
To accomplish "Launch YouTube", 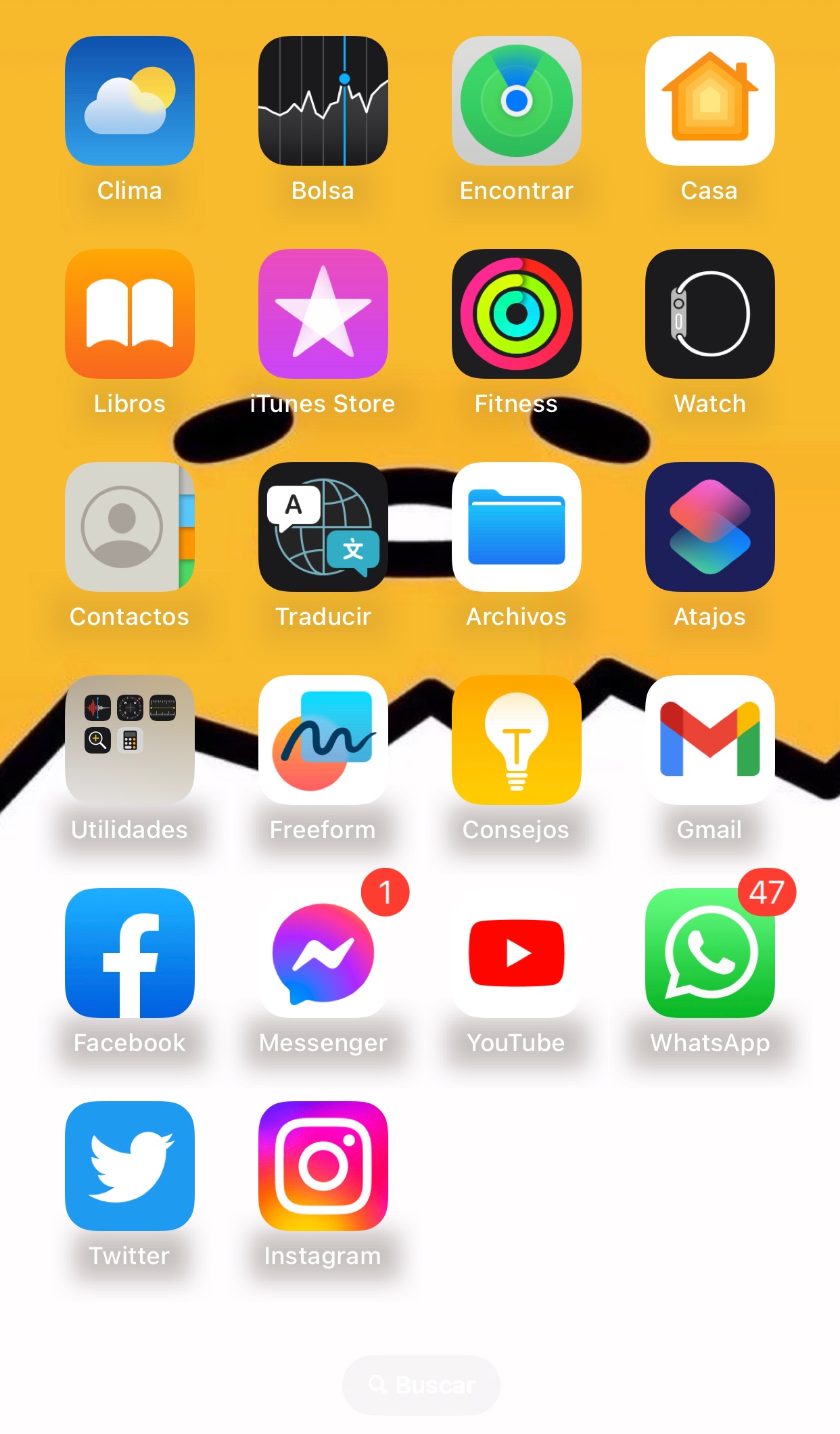I will 516,953.
